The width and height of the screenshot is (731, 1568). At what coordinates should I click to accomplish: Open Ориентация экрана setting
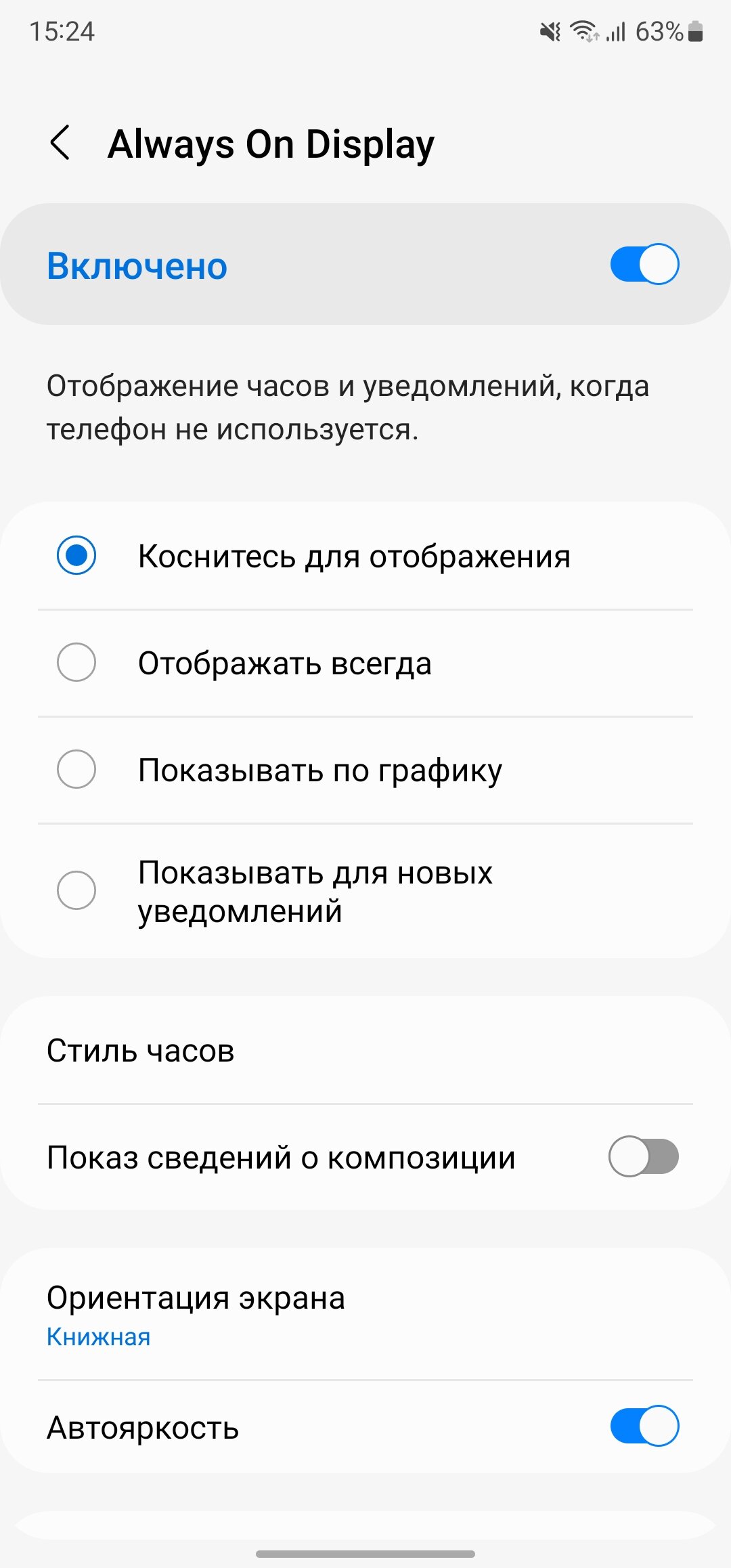[x=365, y=1313]
